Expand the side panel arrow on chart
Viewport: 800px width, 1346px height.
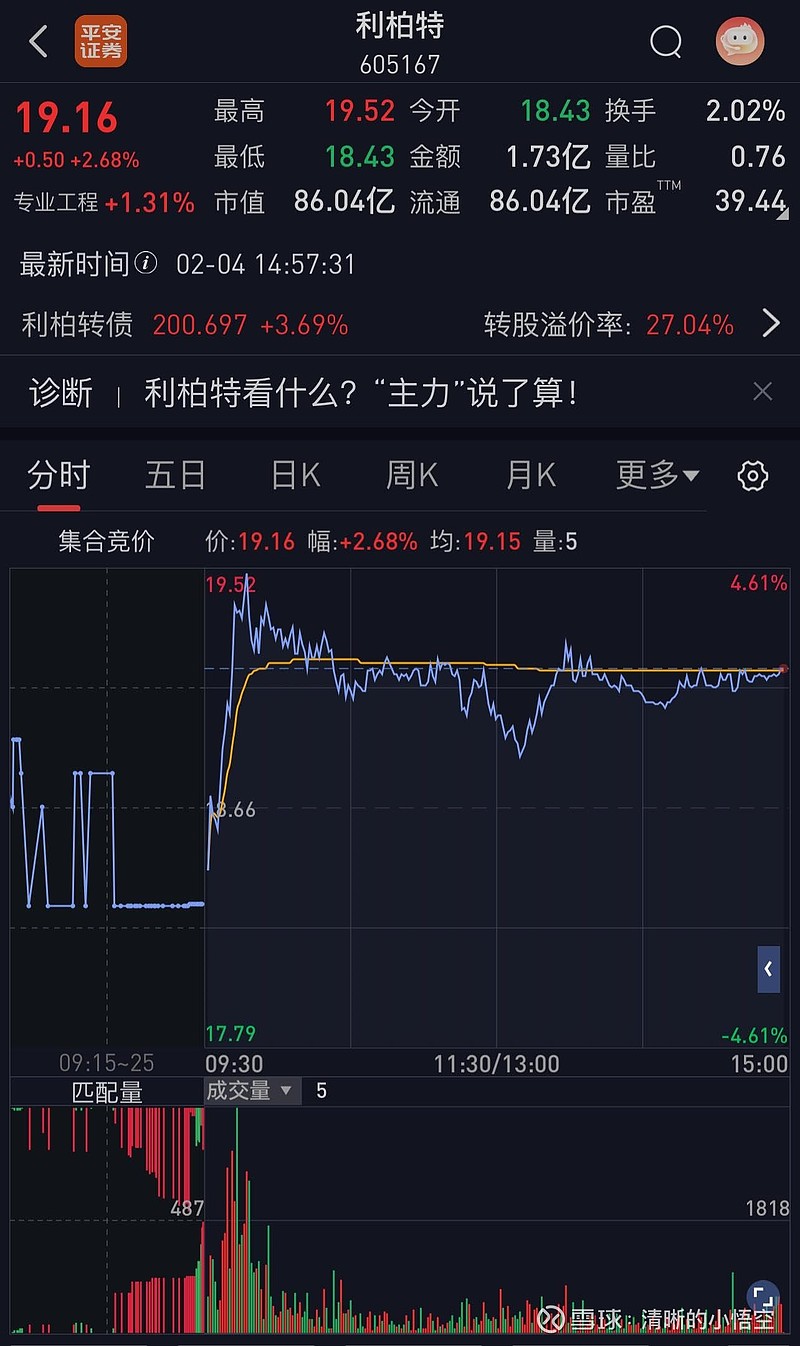pyautogui.click(x=768, y=968)
